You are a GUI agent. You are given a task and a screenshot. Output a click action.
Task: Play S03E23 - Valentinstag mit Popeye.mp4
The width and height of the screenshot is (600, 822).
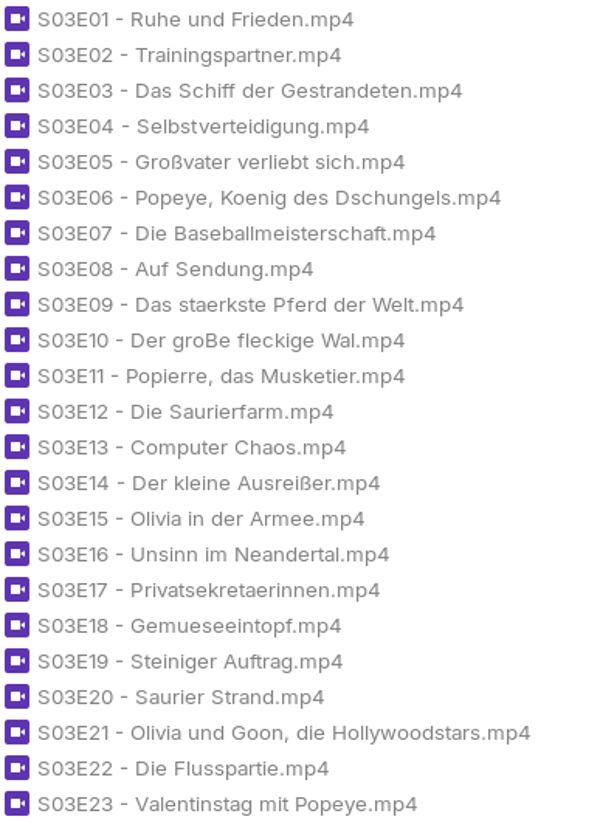[x=227, y=804]
